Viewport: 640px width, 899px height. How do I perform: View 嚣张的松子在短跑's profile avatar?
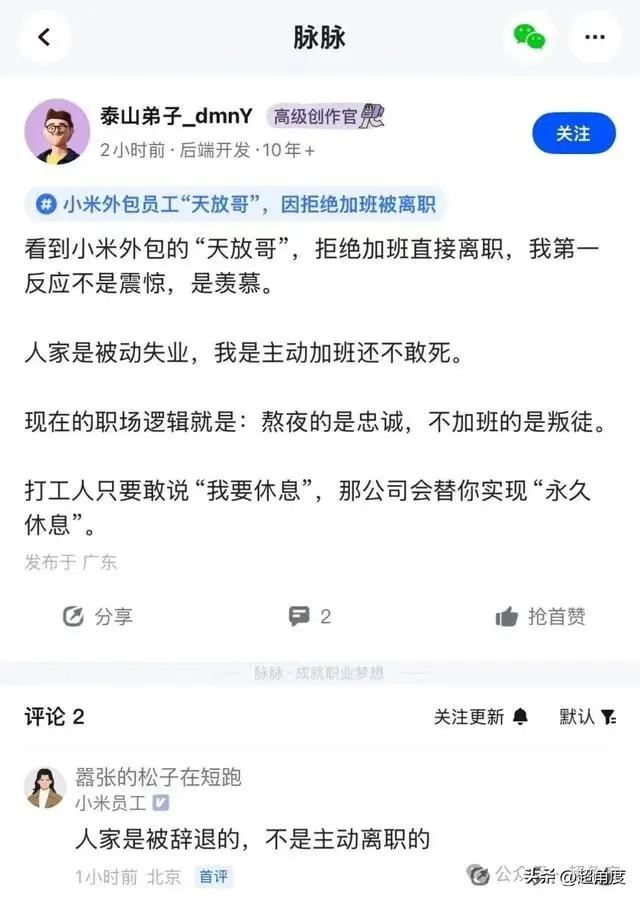pyautogui.click(x=45, y=788)
